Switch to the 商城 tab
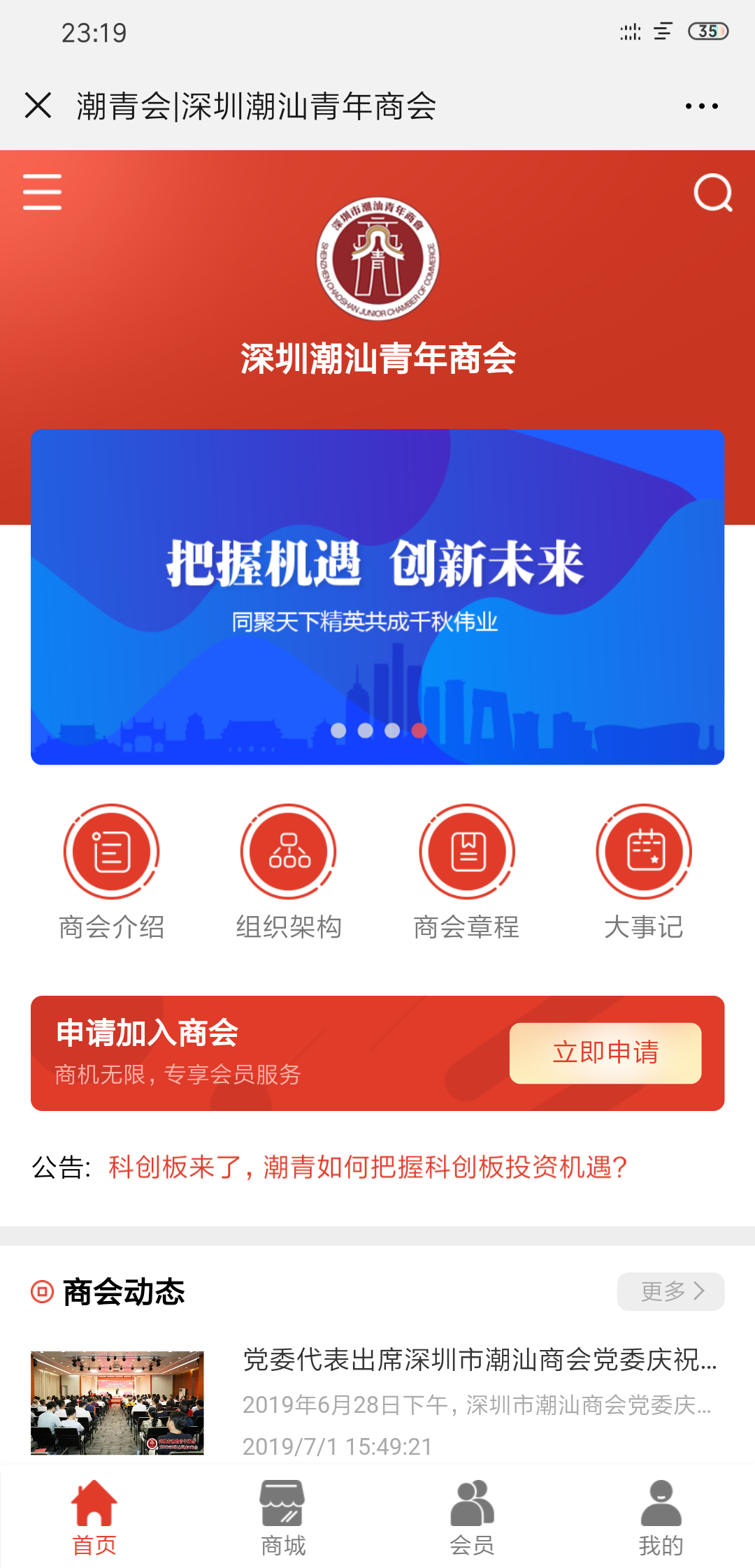 click(x=283, y=1518)
